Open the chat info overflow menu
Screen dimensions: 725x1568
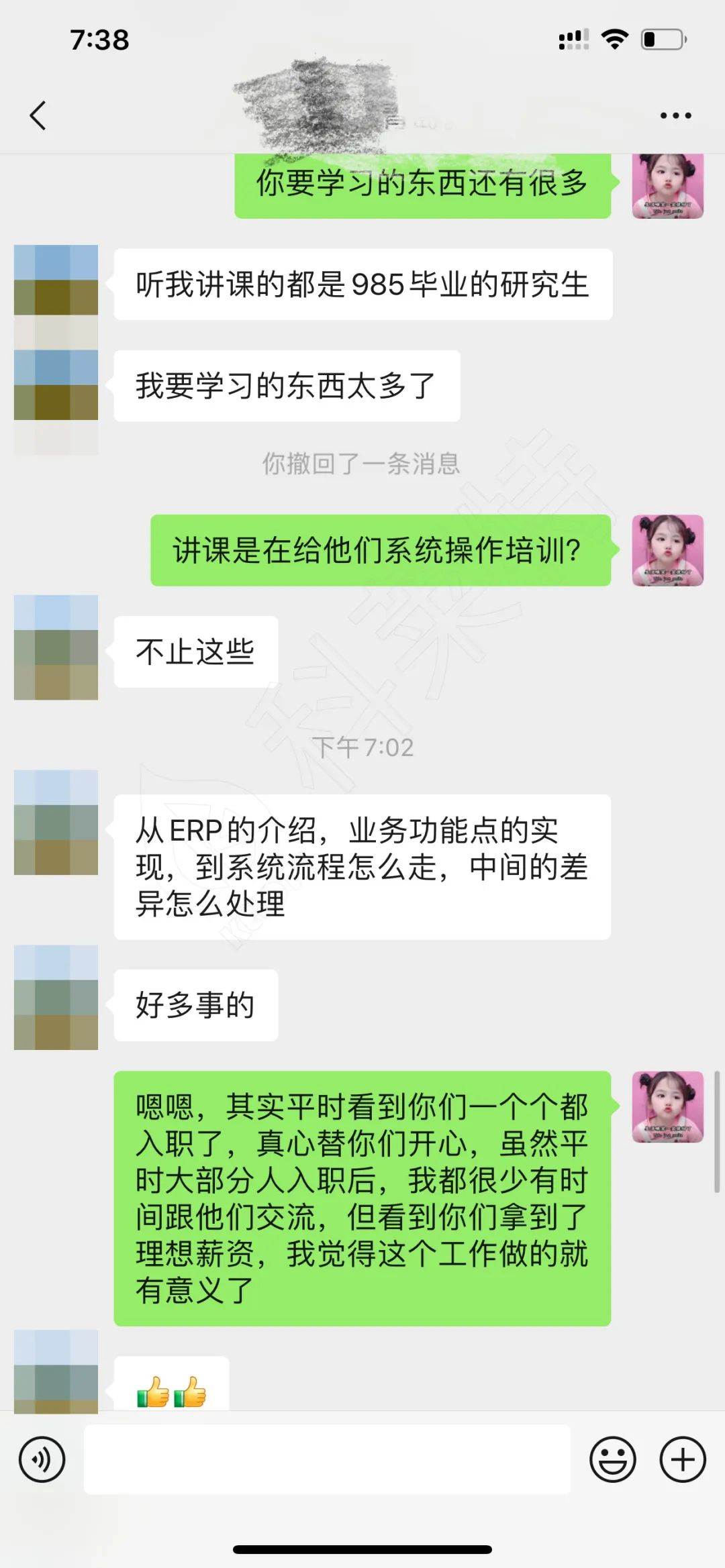tap(675, 116)
